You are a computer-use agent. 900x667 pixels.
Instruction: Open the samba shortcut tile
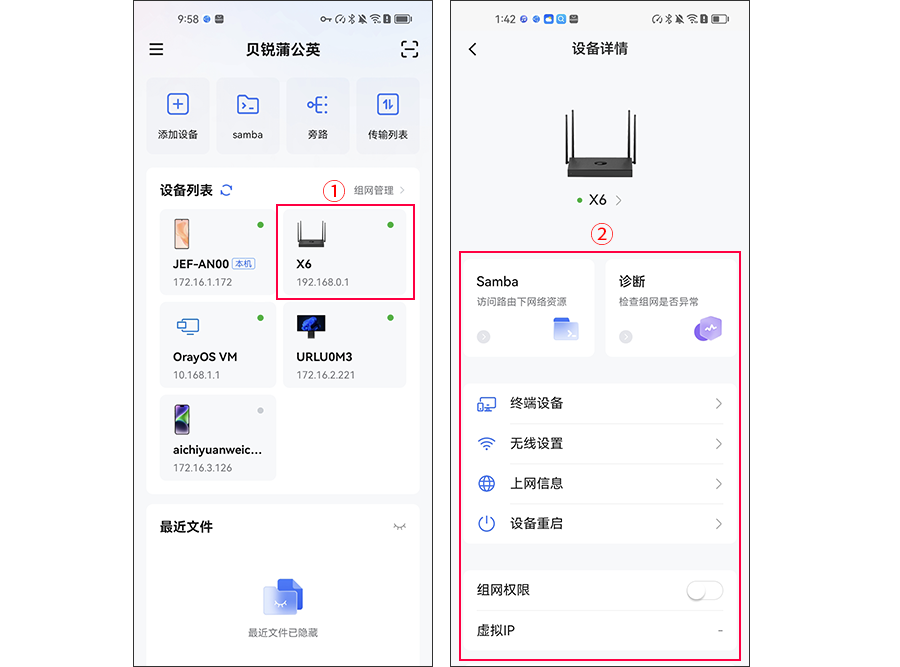pyautogui.click(x=247, y=115)
